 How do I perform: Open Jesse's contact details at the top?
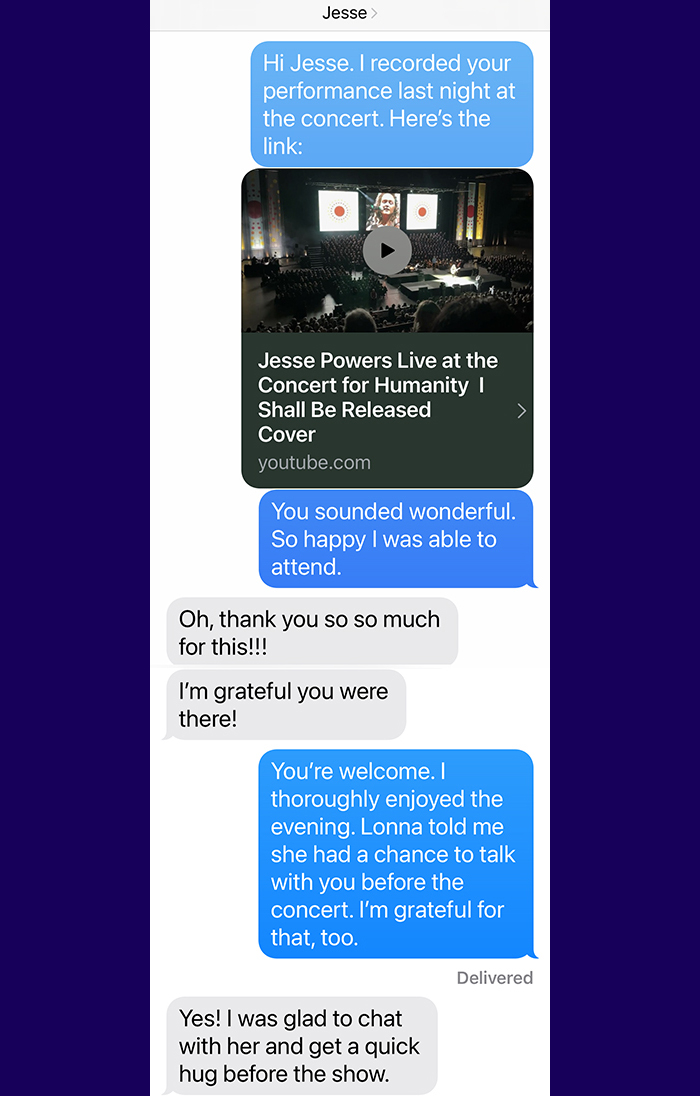click(x=349, y=13)
